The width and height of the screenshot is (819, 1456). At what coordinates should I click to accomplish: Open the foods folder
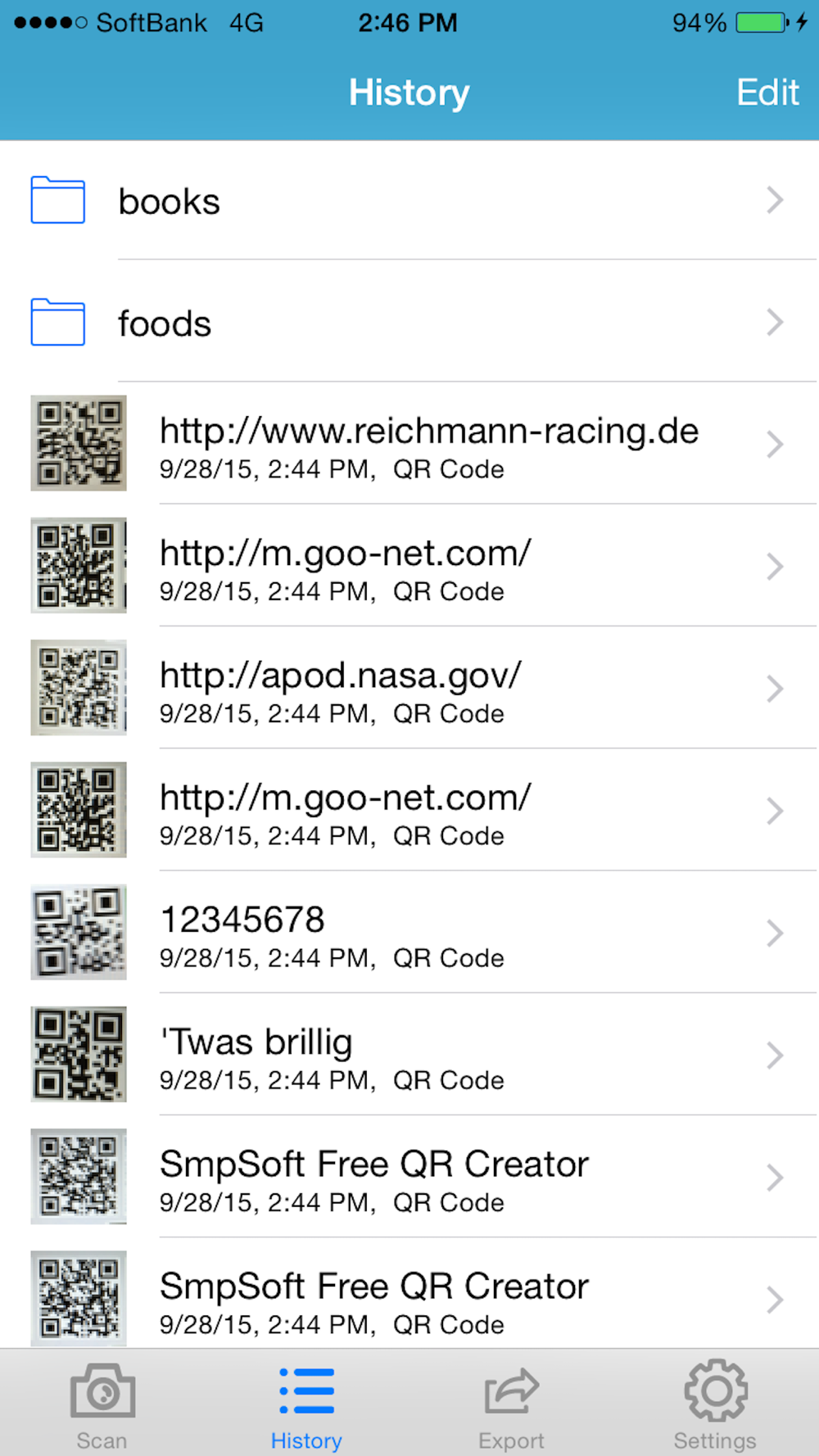coord(409,323)
